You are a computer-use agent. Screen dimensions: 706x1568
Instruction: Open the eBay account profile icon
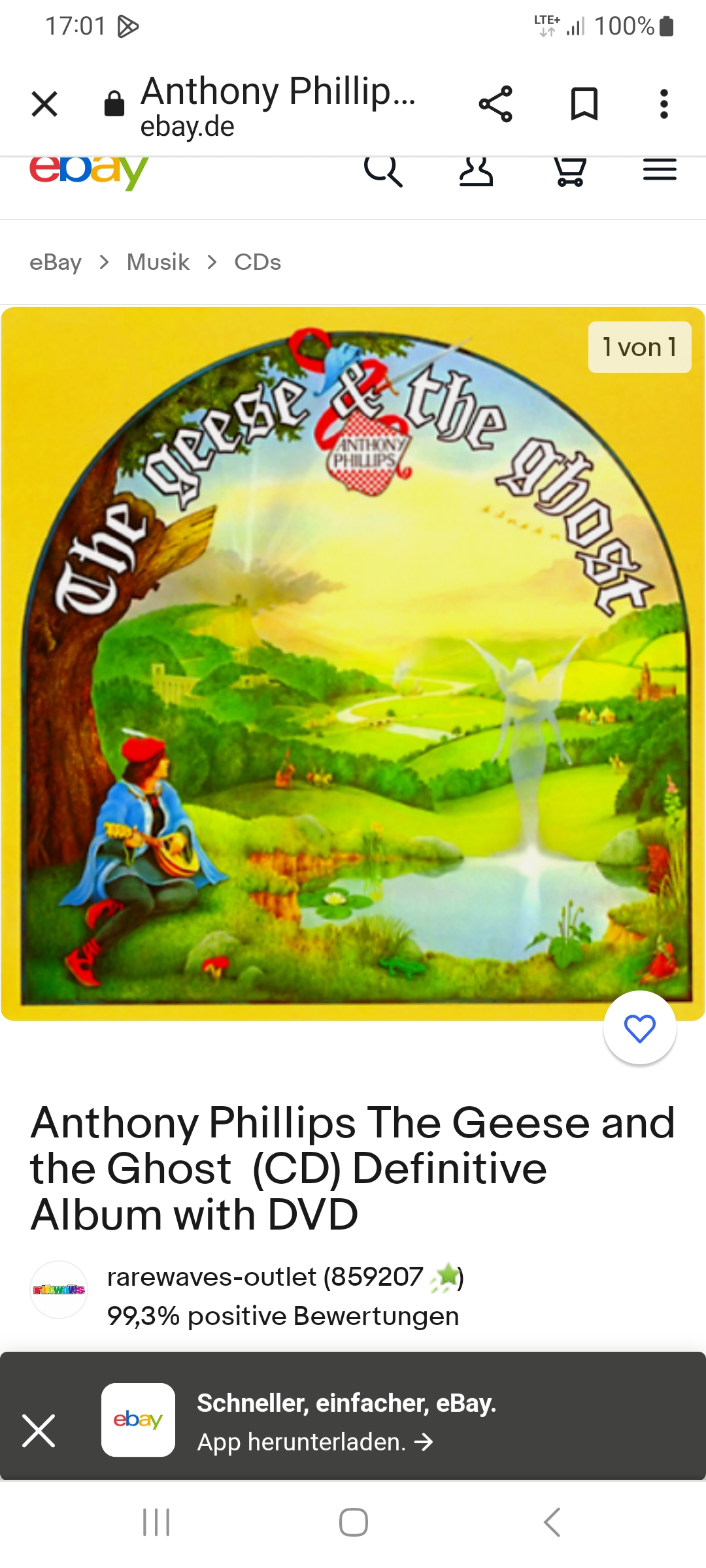point(476,172)
